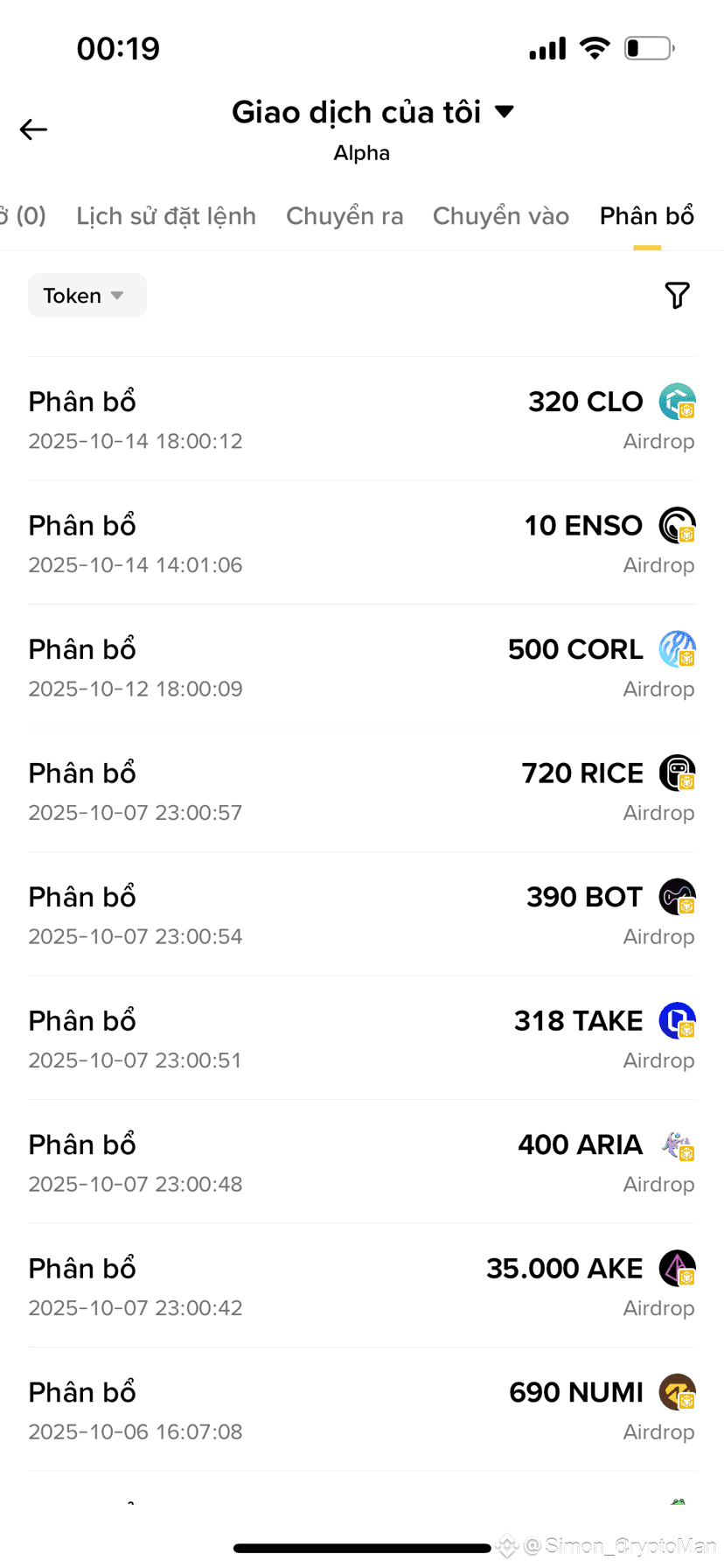Switch to the Chuyển ra tab
This screenshot has height=1568, width=724.
[345, 216]
